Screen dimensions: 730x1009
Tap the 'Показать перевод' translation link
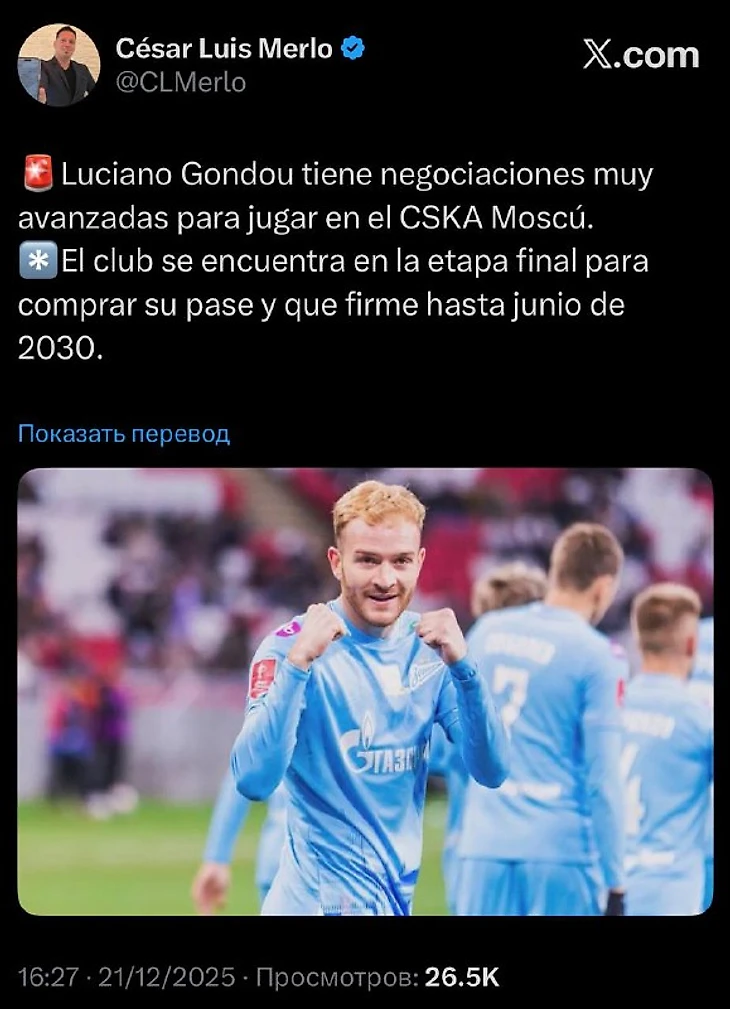pos(124,434)
